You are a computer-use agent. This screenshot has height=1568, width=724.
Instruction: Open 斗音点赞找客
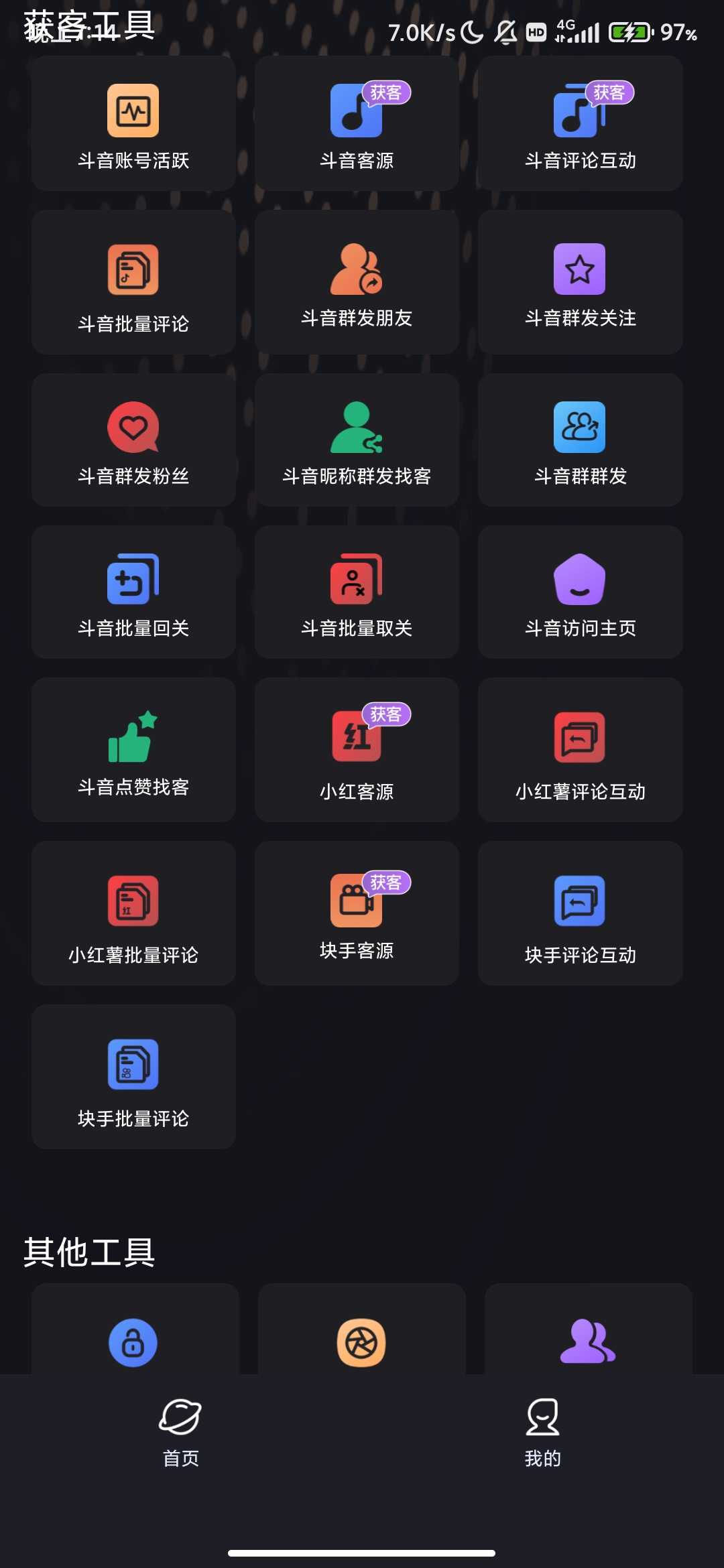133,750
